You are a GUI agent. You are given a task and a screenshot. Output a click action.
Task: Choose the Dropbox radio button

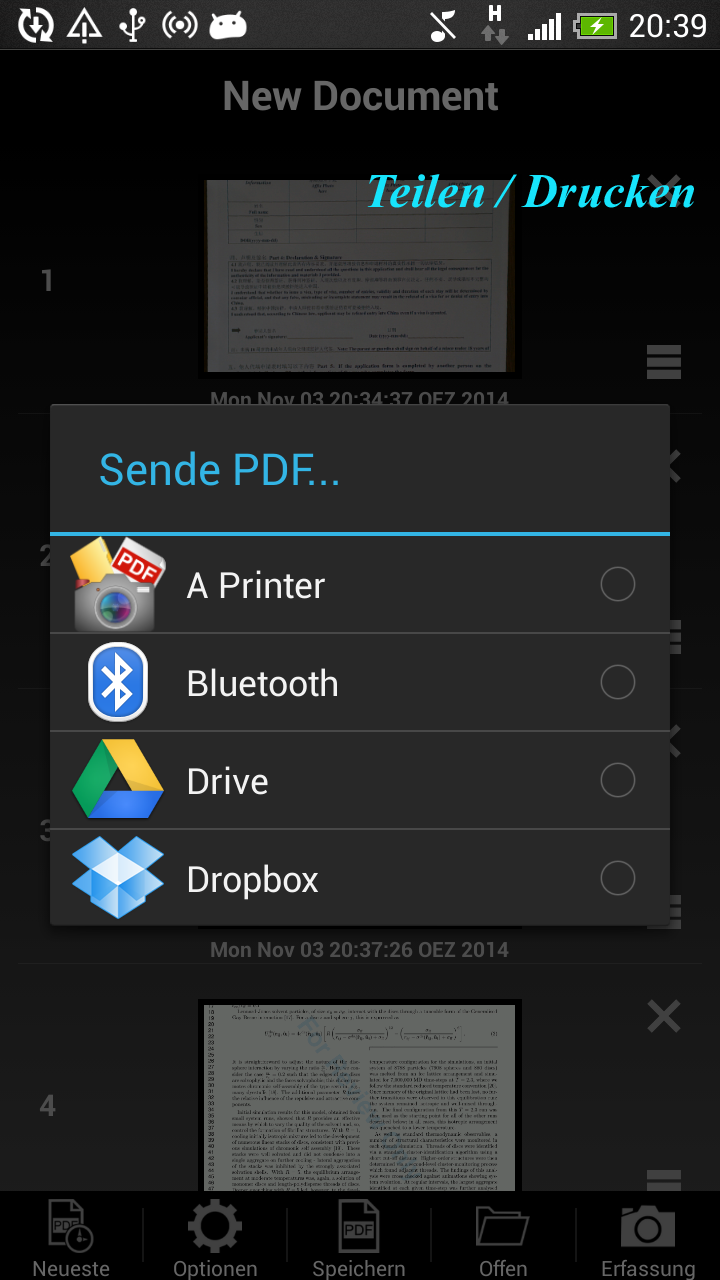pos(618,878)
